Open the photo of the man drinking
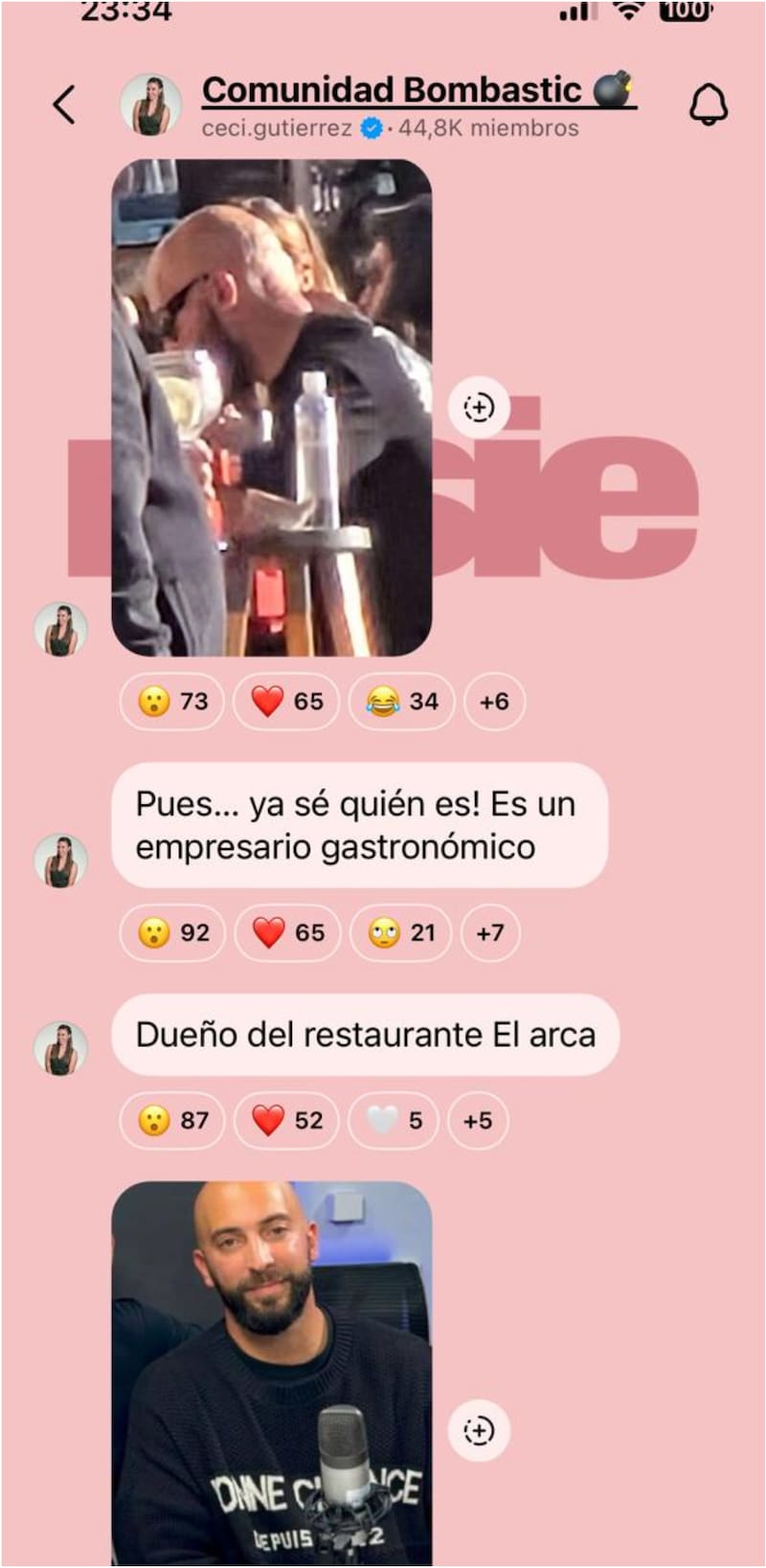766x1568 pixels. click(x=271, y=408)
